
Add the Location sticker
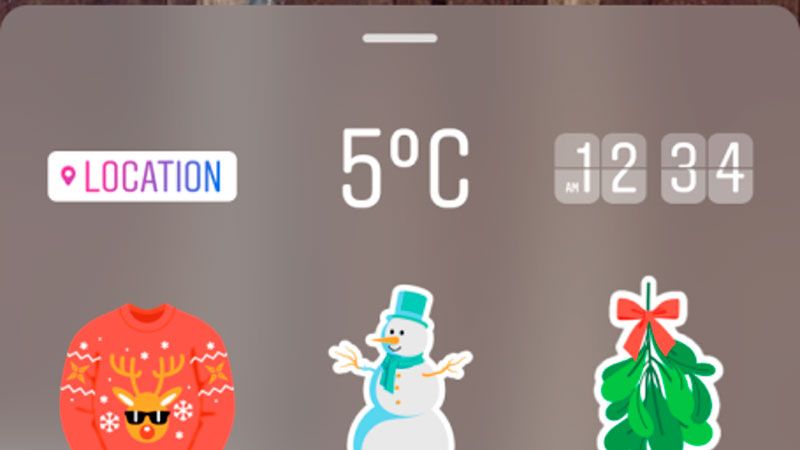142,177
